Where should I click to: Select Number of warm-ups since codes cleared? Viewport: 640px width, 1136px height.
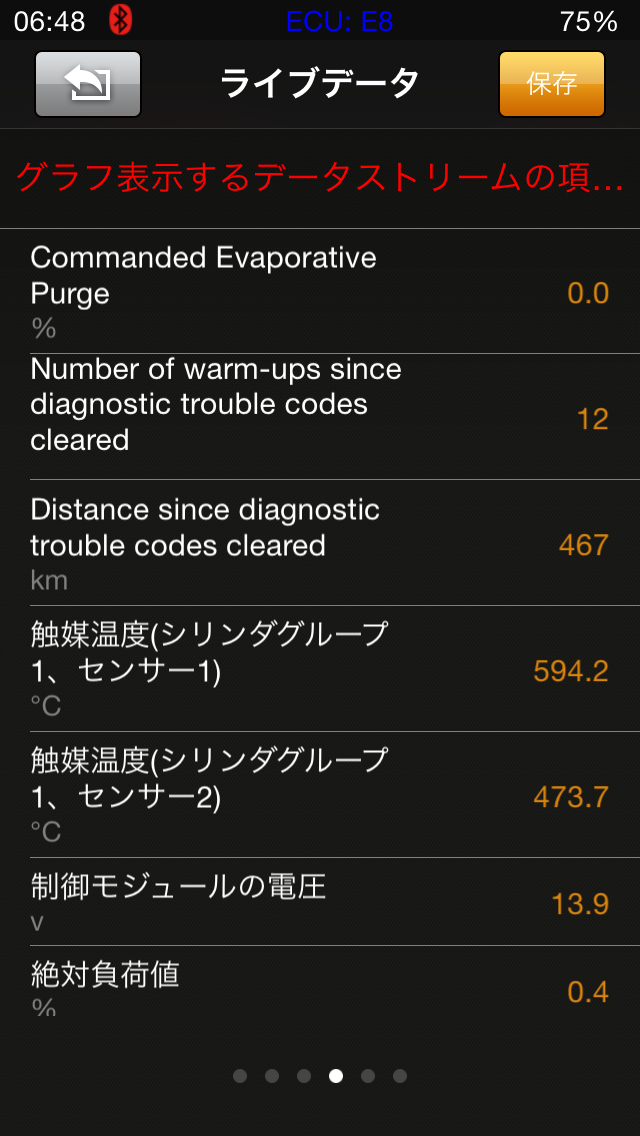tap(320, 416)
